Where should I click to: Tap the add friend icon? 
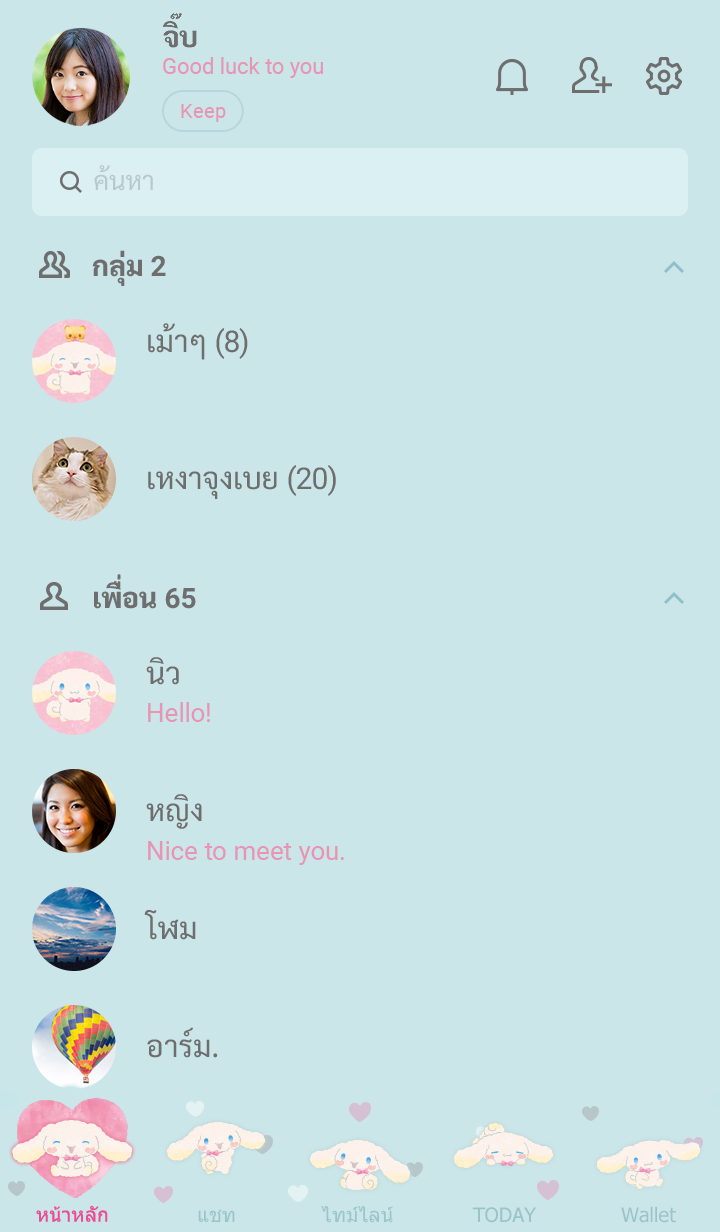pos(590,77)
